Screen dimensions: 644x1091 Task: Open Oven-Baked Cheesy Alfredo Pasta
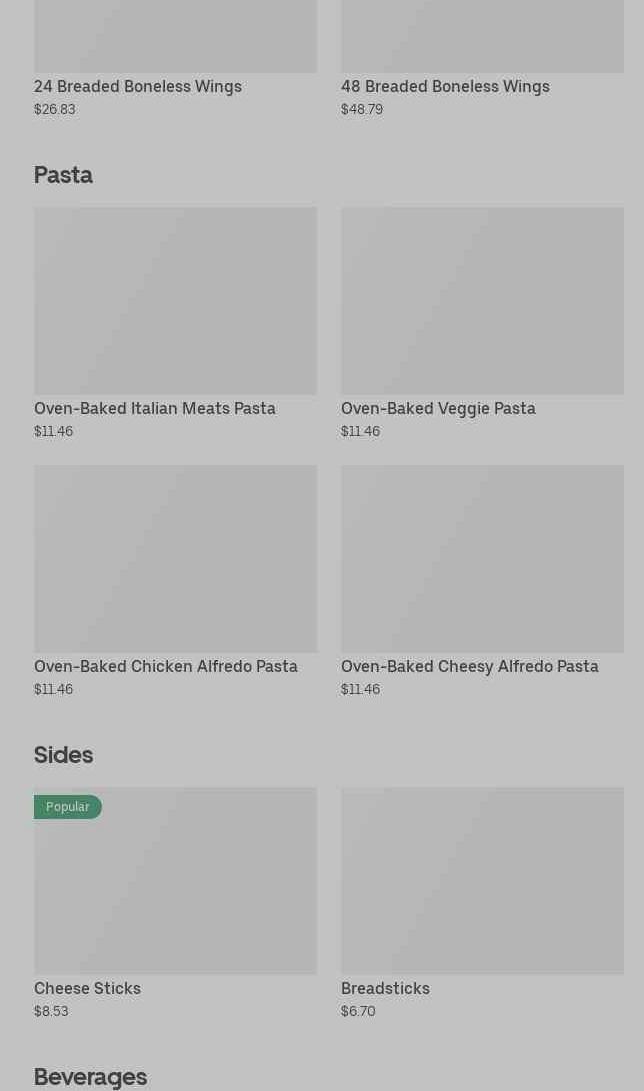pyautogui.click(x=482, y=578)
